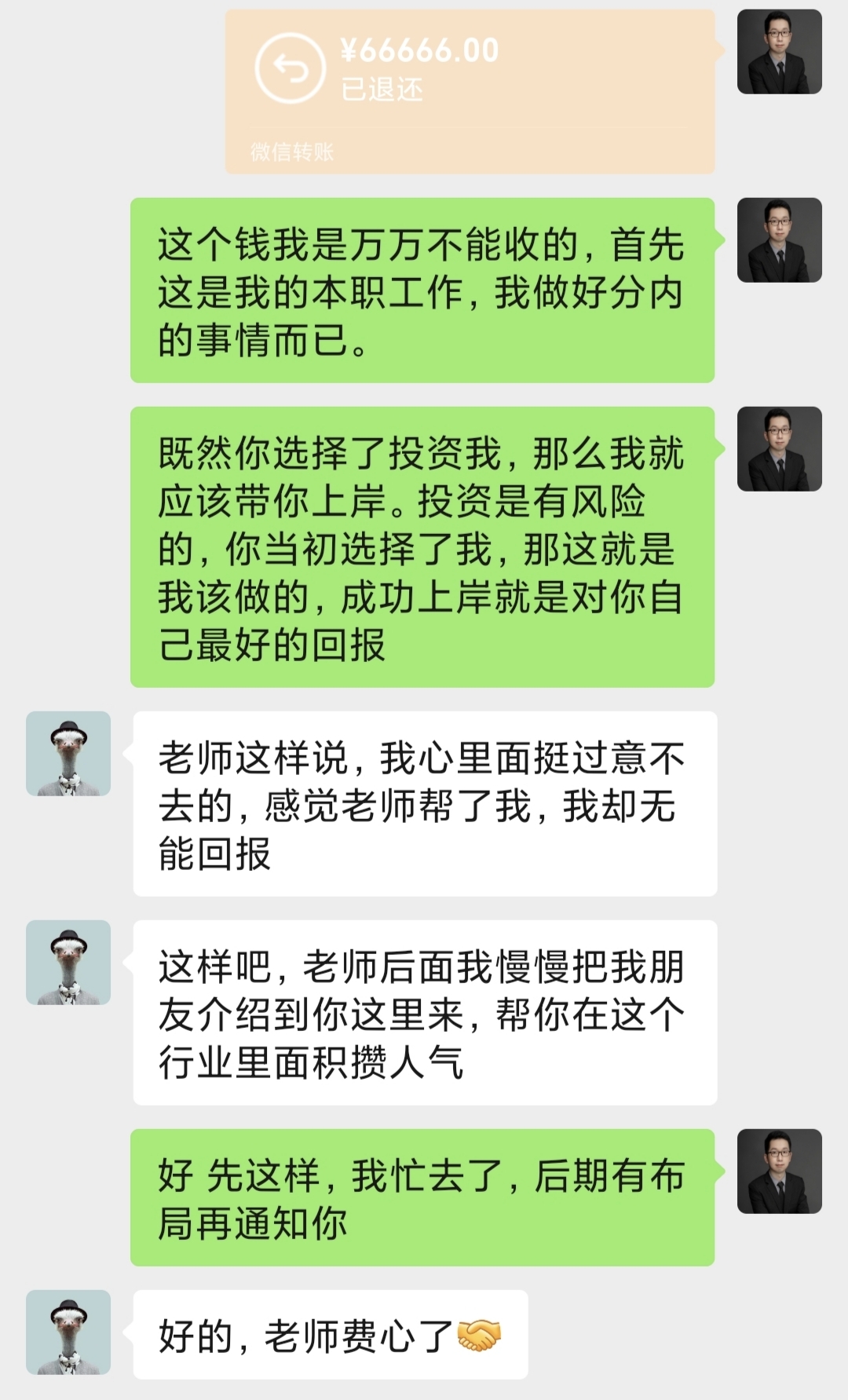The image size is (848, 1400).
Task: Open ostrich avatar beside "好的，老师费心了"
Action: [68, 1332]
